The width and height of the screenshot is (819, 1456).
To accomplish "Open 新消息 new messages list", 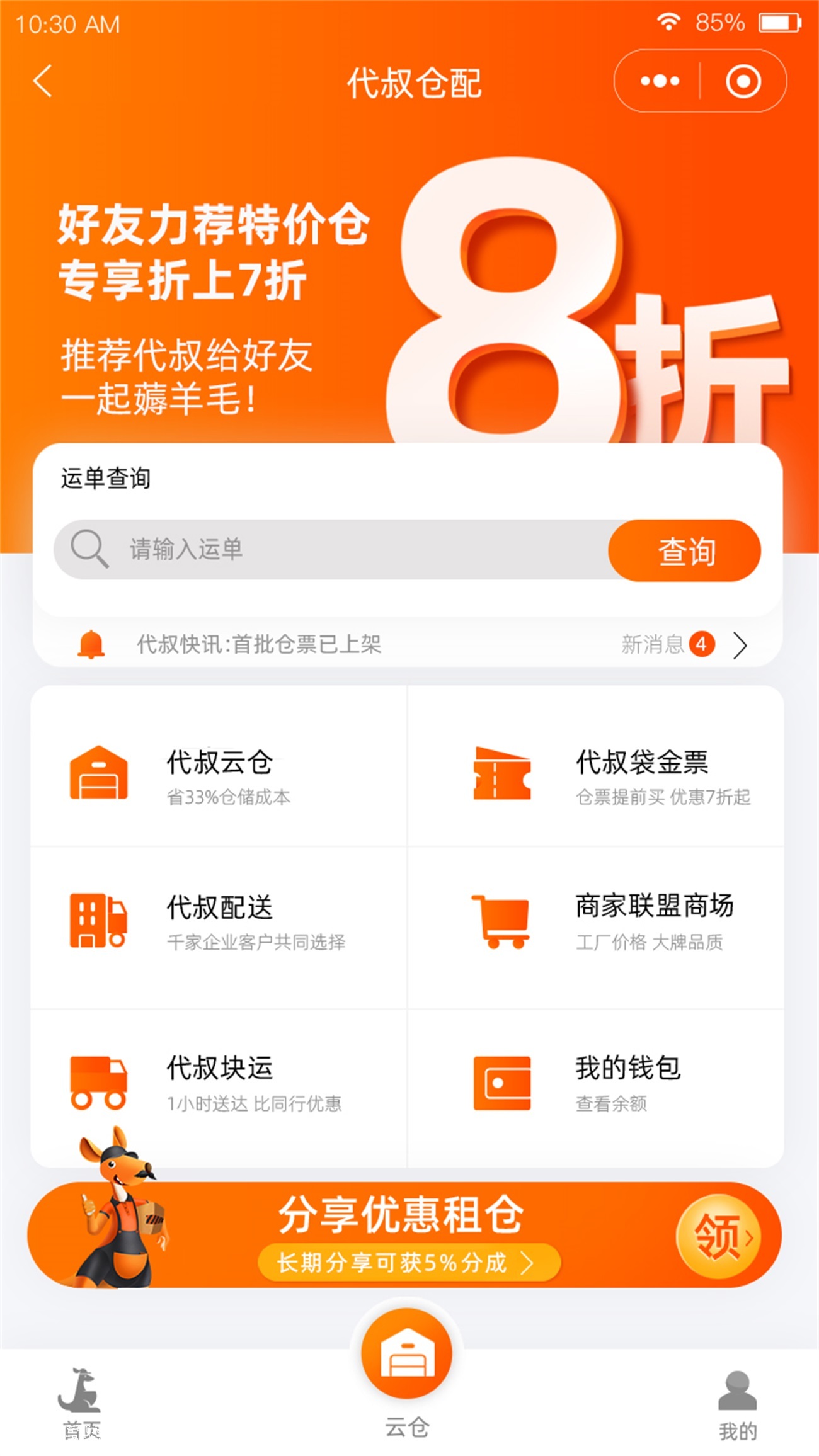I will click(x=684, y=644).
